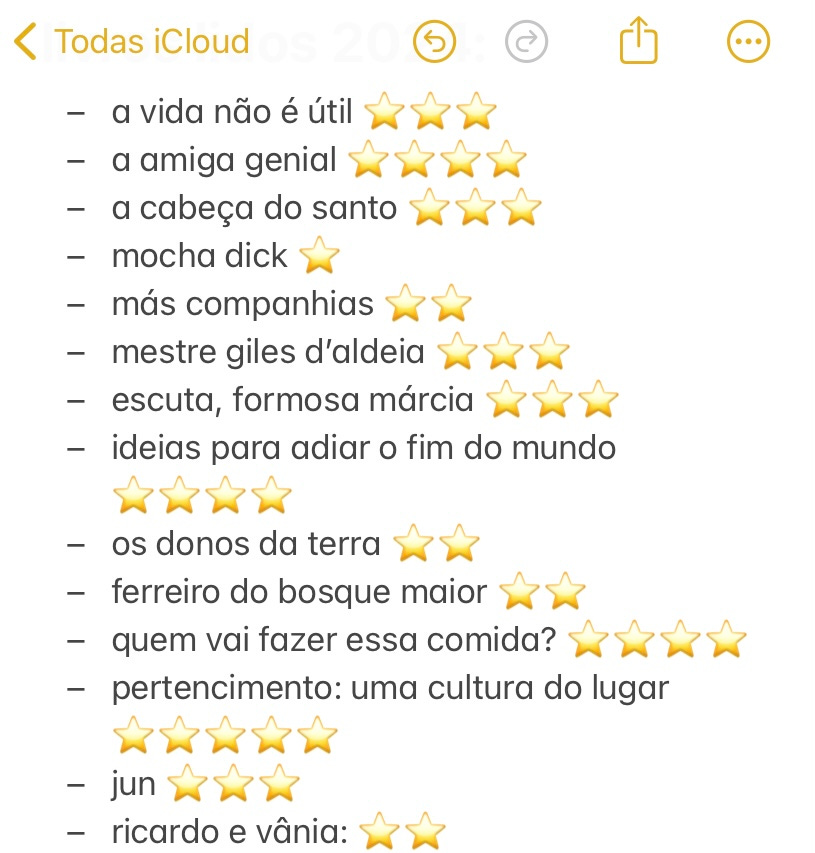Undo the last edit
815x853 pixels.
(434, 42)
